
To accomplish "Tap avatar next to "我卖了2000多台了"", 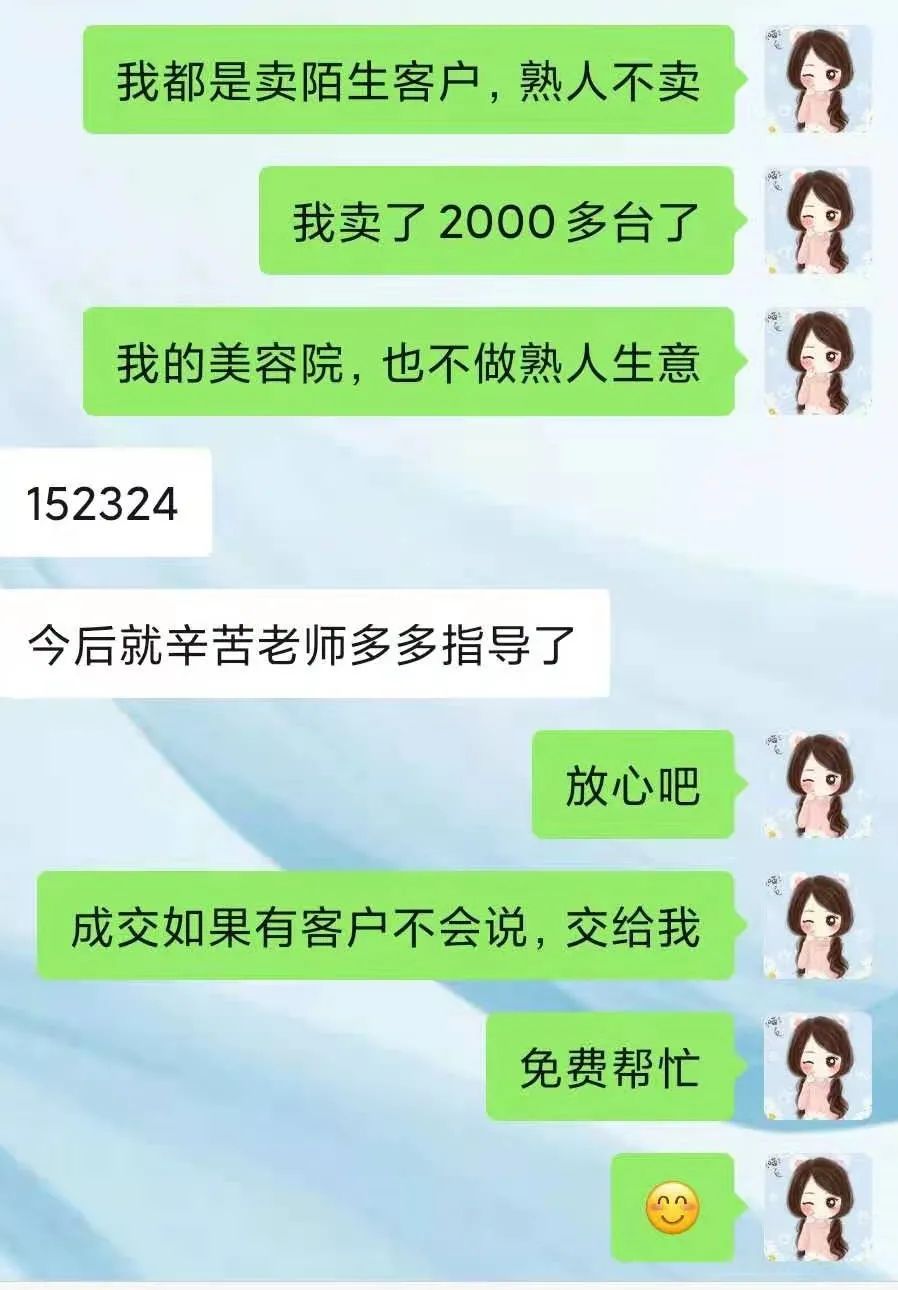I will pyautogui.click(x=818, y=220).
